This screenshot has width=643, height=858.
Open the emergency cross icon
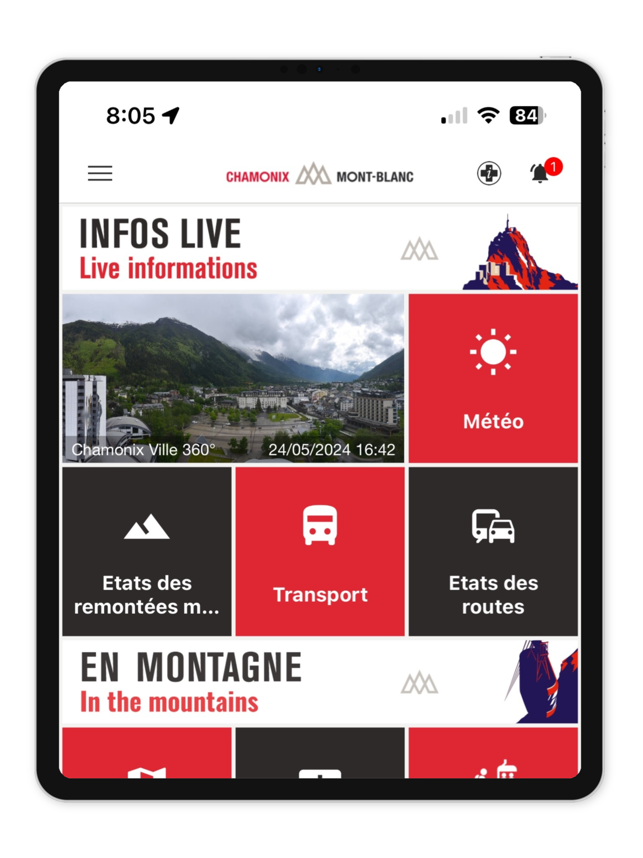[x=489, y=174]
